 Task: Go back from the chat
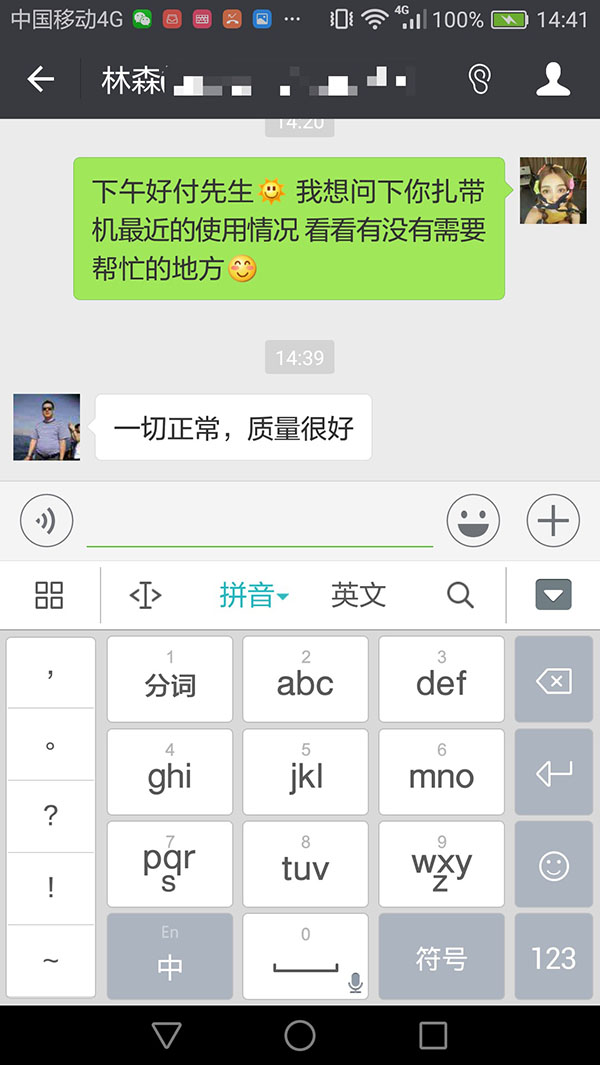pyautogui.click(x=41, y=80)
